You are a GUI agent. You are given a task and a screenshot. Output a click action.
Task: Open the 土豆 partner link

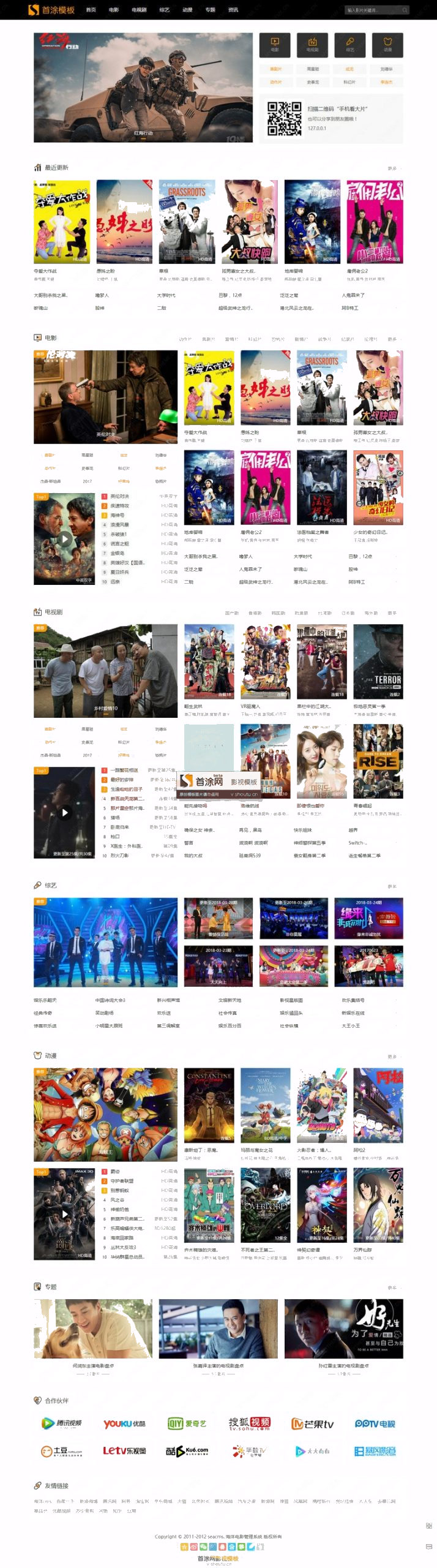[x=61, y=1451]
